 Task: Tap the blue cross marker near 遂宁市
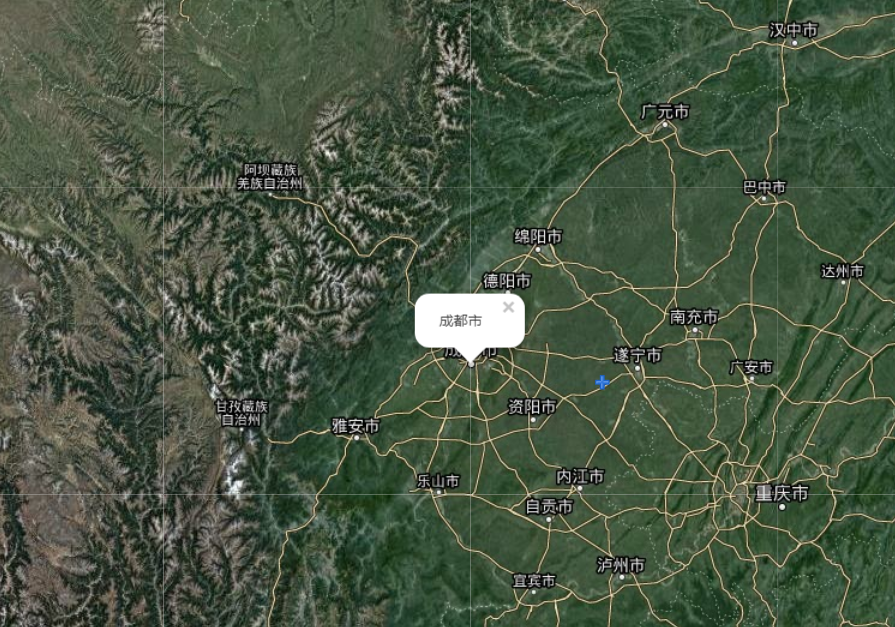(x=602, y=382)
